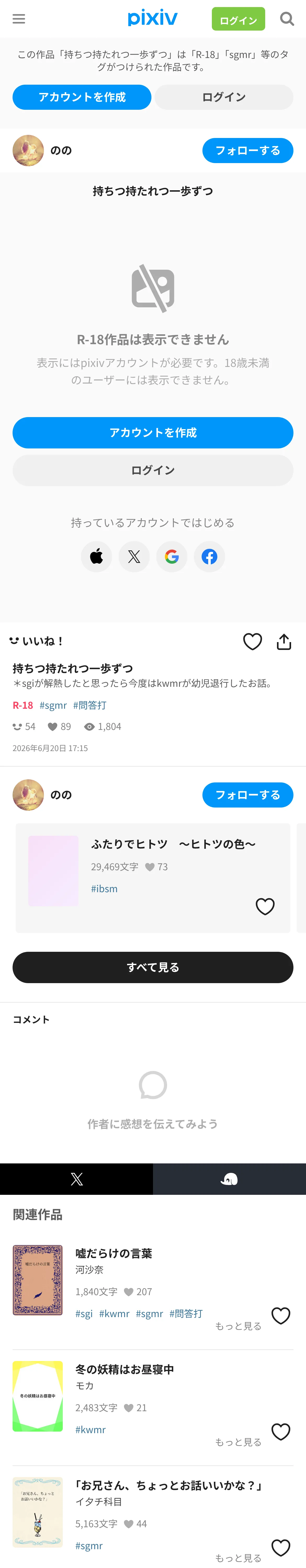This screenshot has width=306, height=1568.
Task: Like 冬の妖精はお昼寝中 with heart icon
Action: pyautogui.click(x=280, y=1432)
